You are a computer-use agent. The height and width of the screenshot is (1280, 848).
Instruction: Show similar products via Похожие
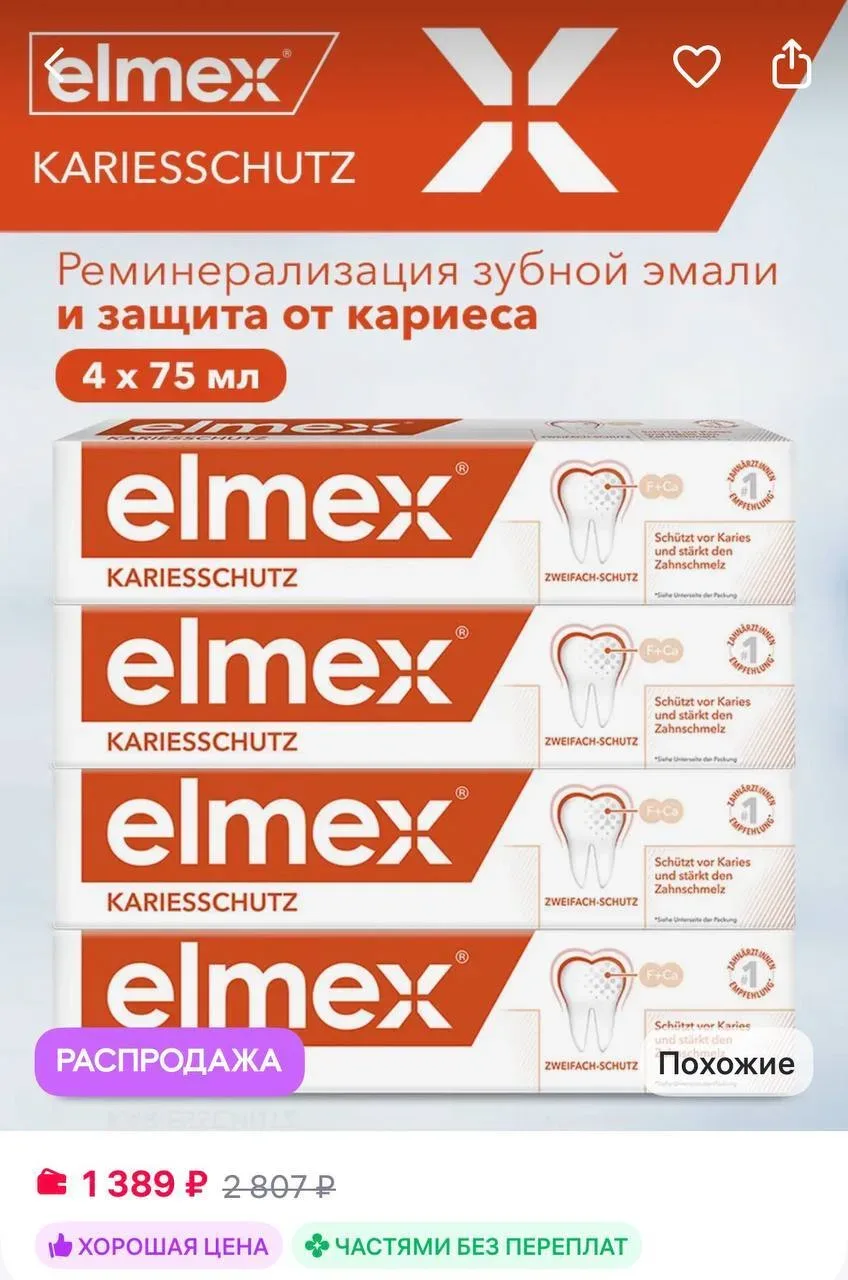[x=726, y=1063]
